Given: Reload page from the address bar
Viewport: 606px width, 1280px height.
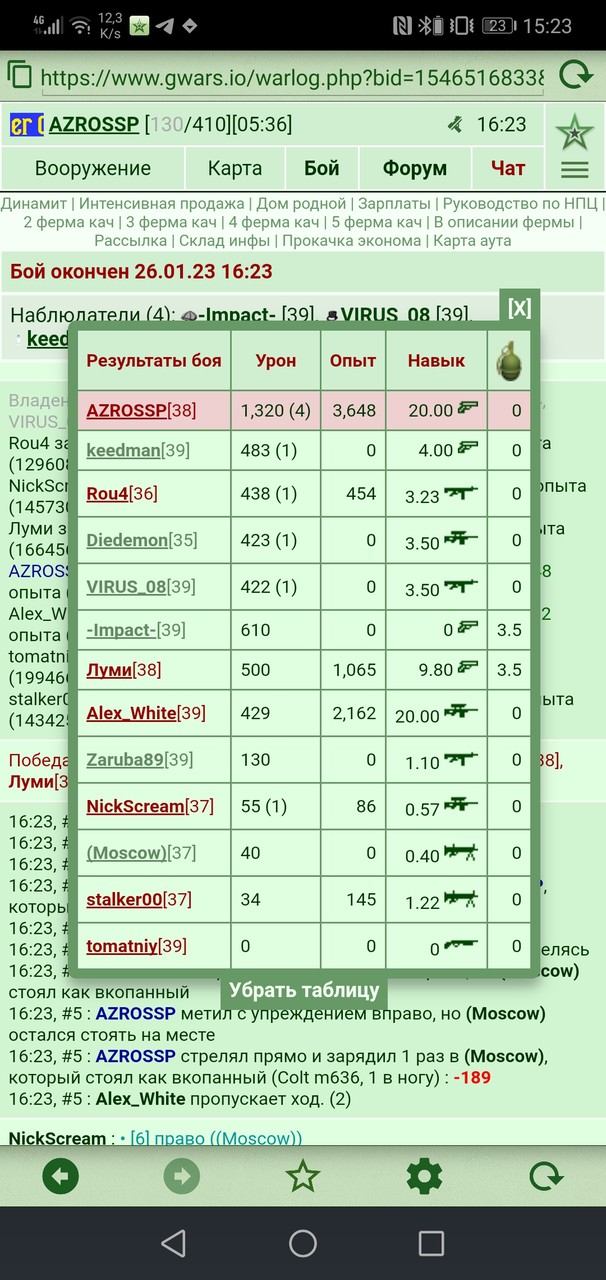Looking at the screenshot, I should pyautogui.click(x=576, y=75).
